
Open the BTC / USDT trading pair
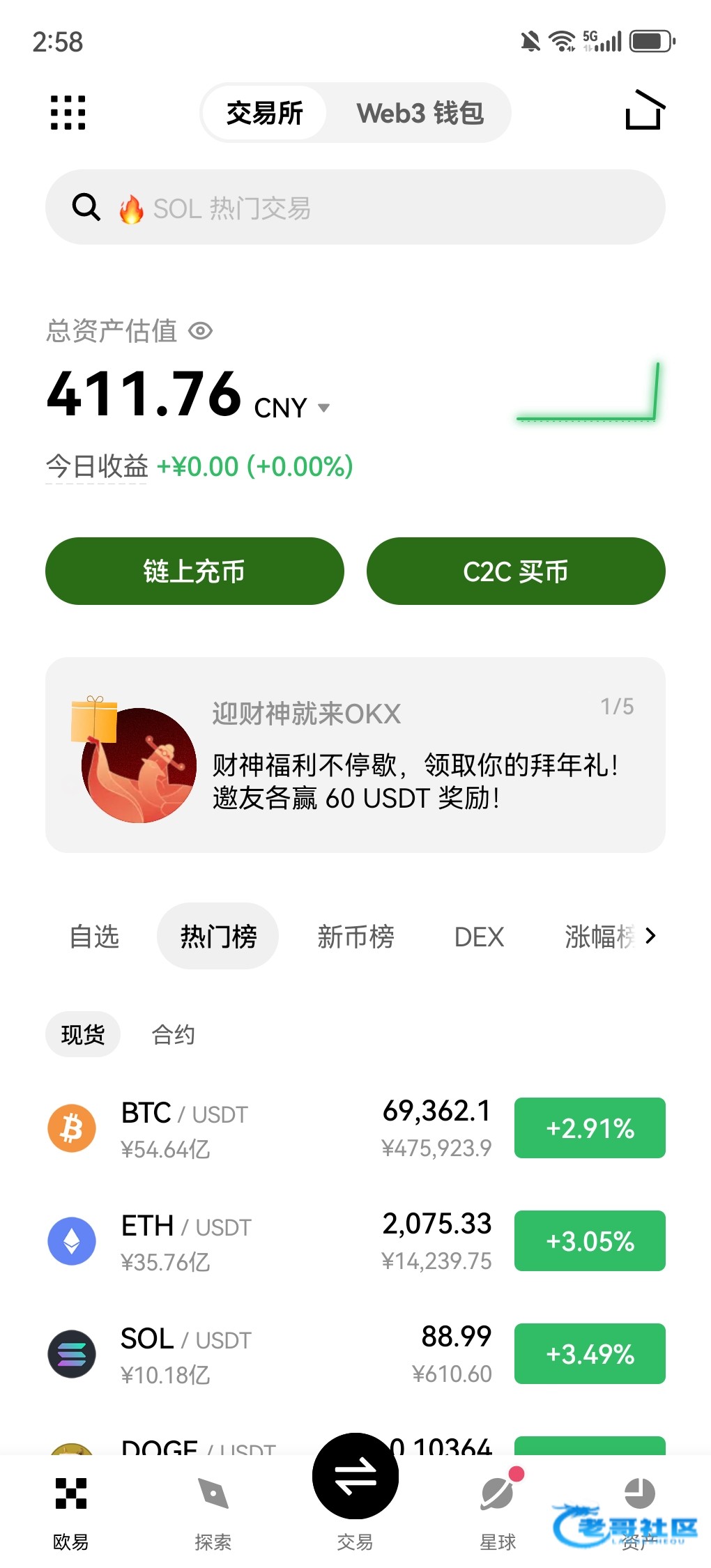279,1128
